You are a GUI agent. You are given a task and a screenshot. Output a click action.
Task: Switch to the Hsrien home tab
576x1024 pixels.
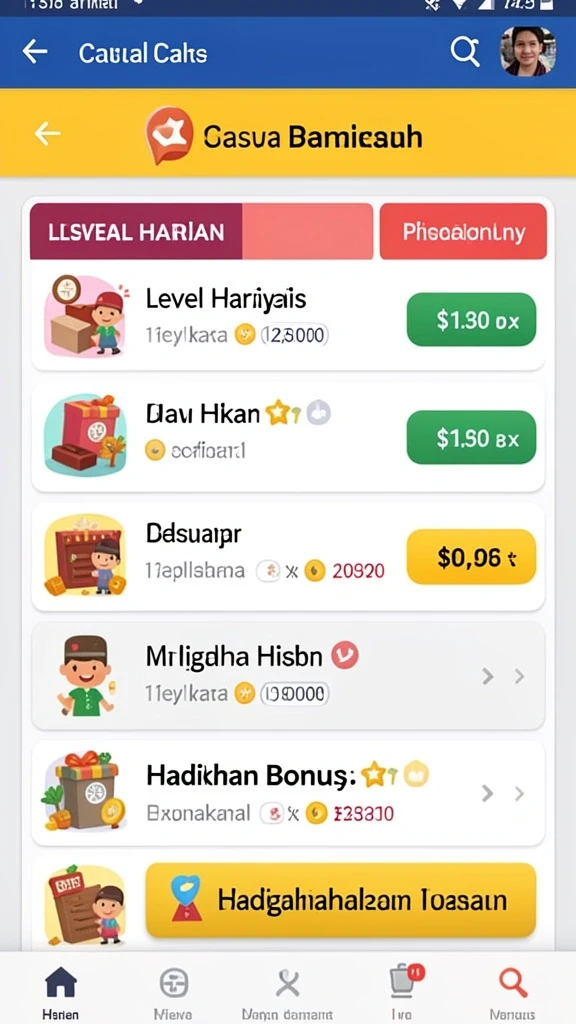(60, 992)
